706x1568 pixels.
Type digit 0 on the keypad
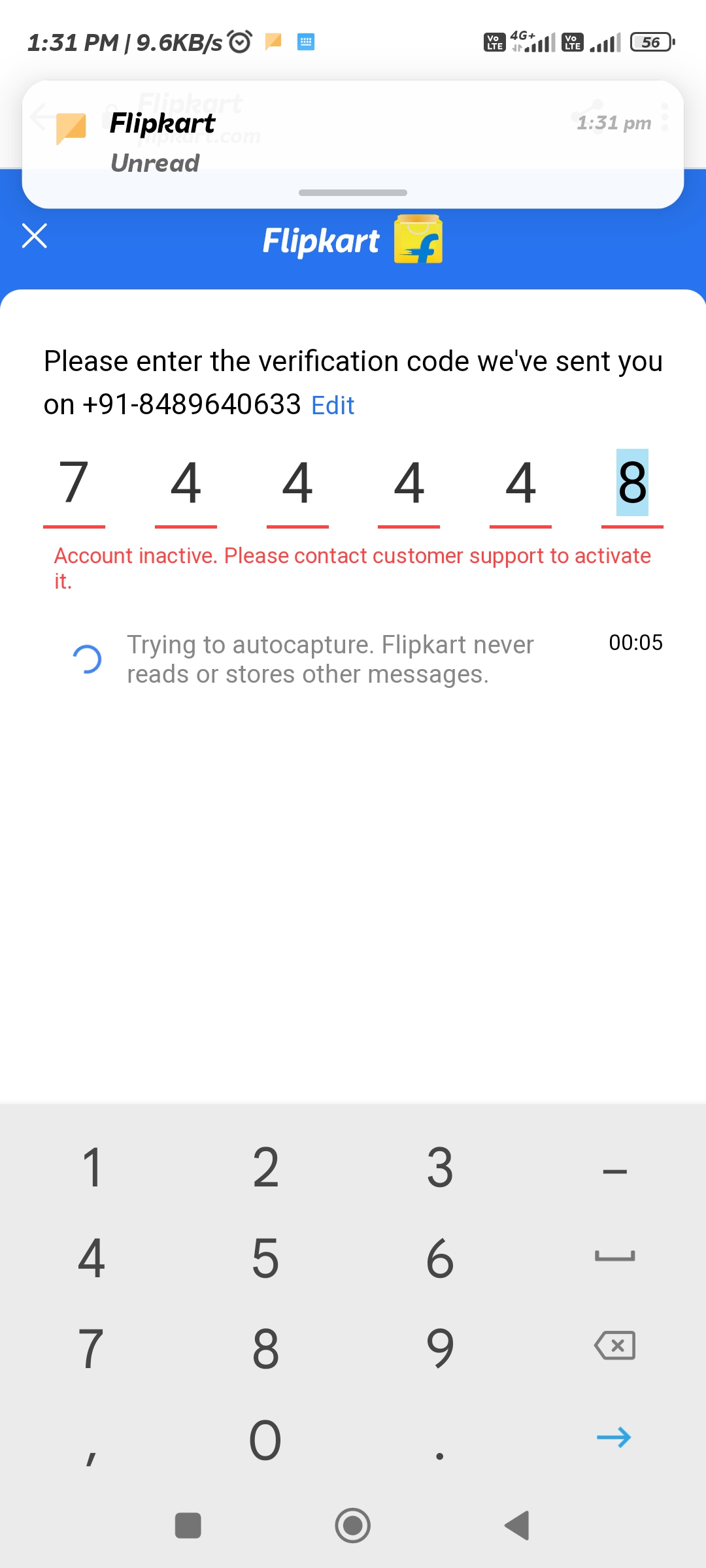[265, 1440]
